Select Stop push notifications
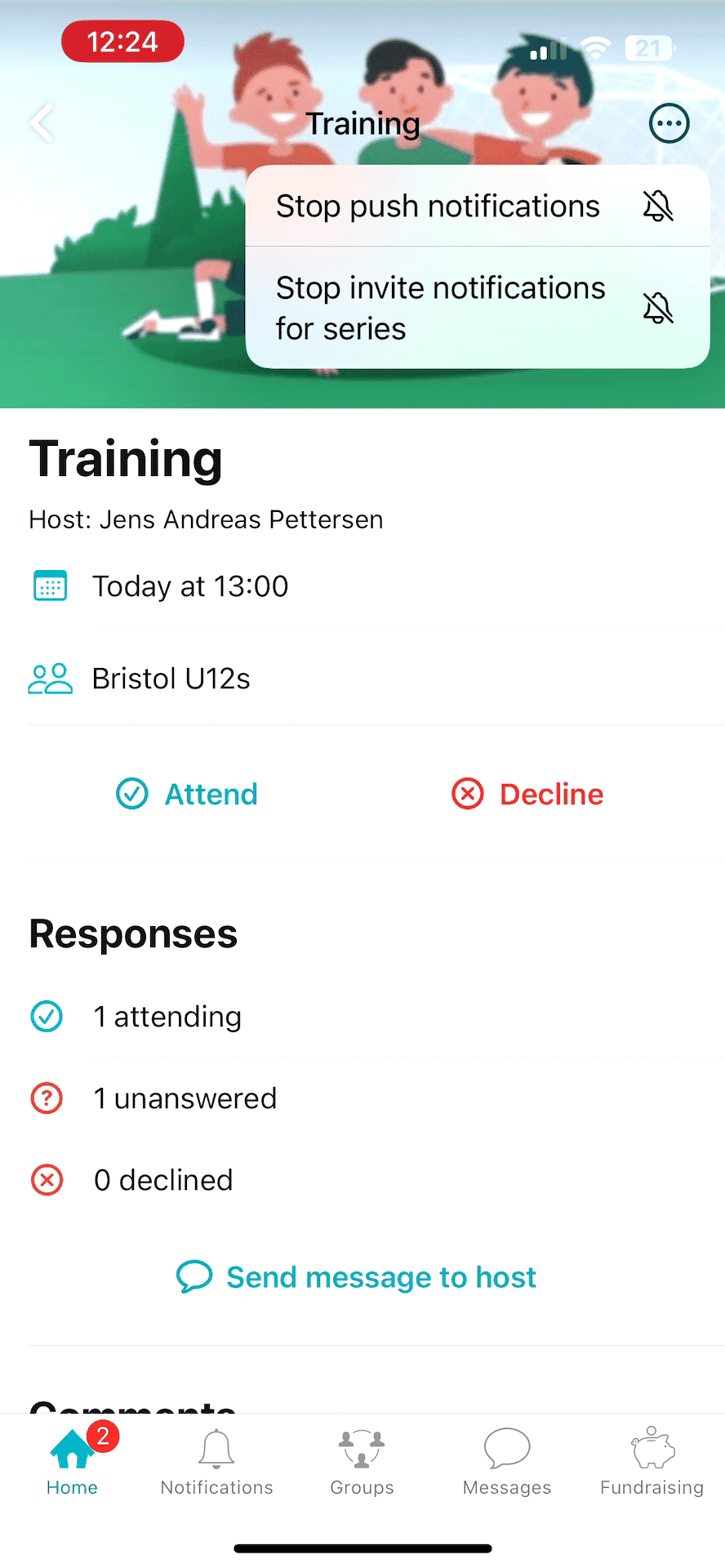The image size is (725, 1568). [x=477, y=207]
